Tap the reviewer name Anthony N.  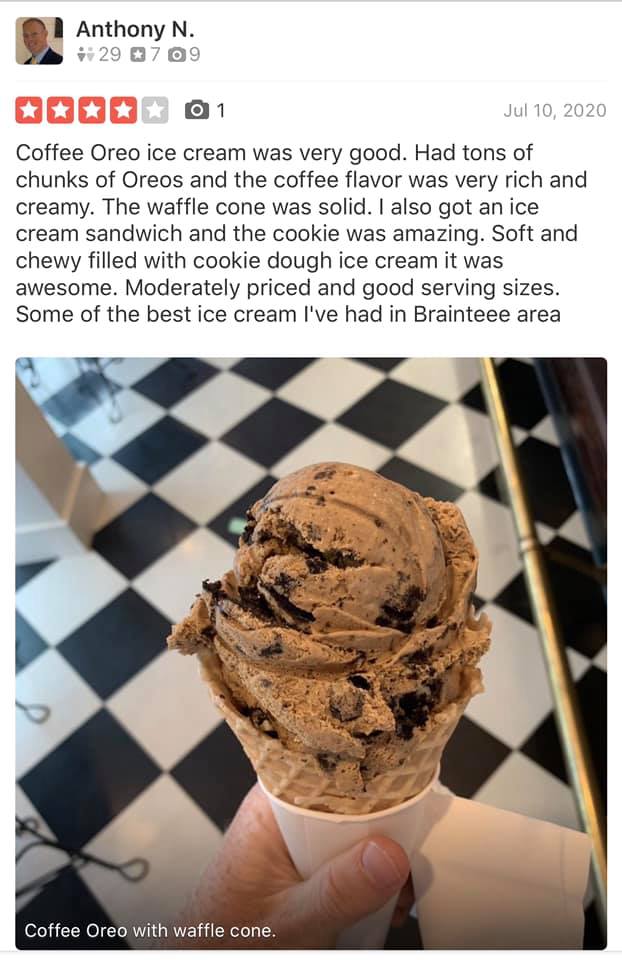pyautogui.click(x=135, y=29)
